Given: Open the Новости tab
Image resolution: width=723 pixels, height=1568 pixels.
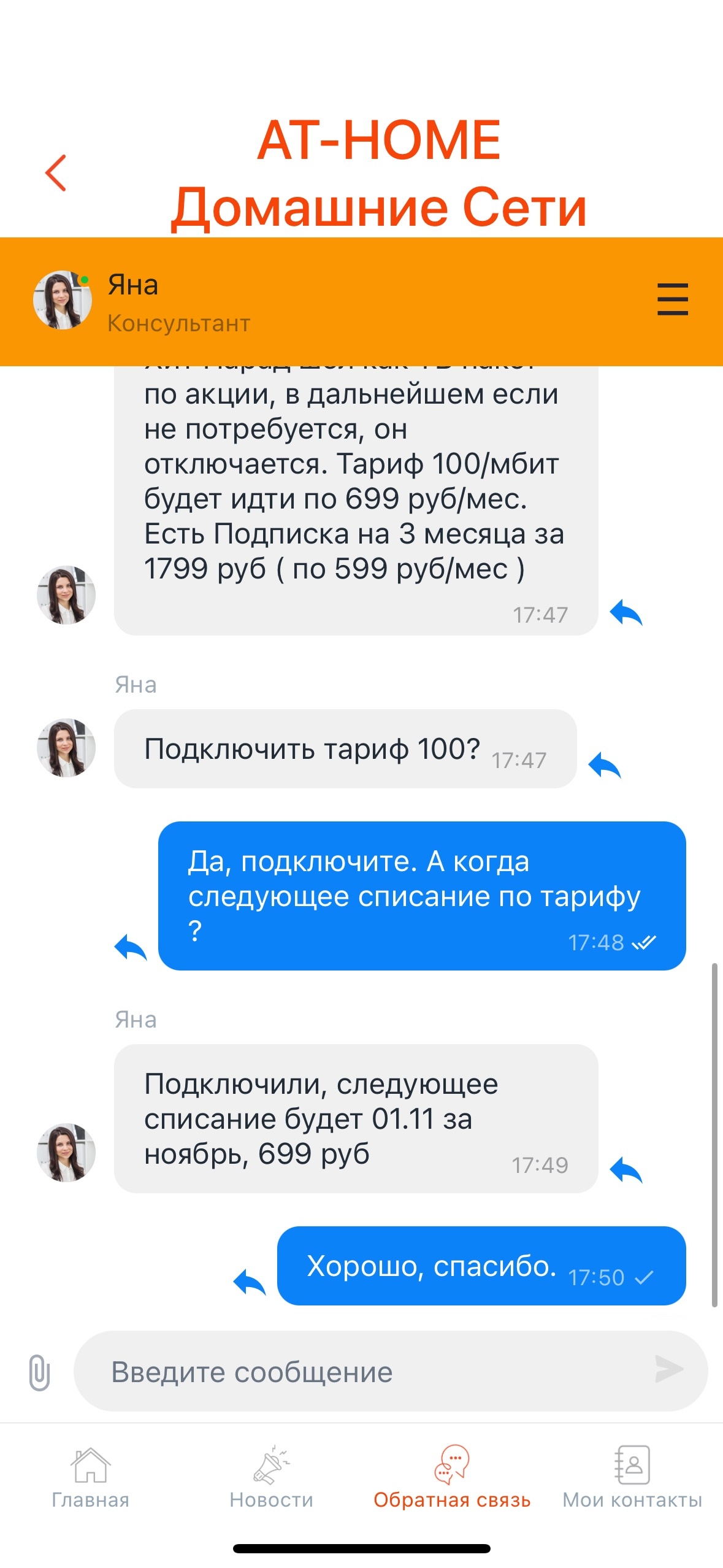Looking at the screenshot, I should tap(271, 1477).
